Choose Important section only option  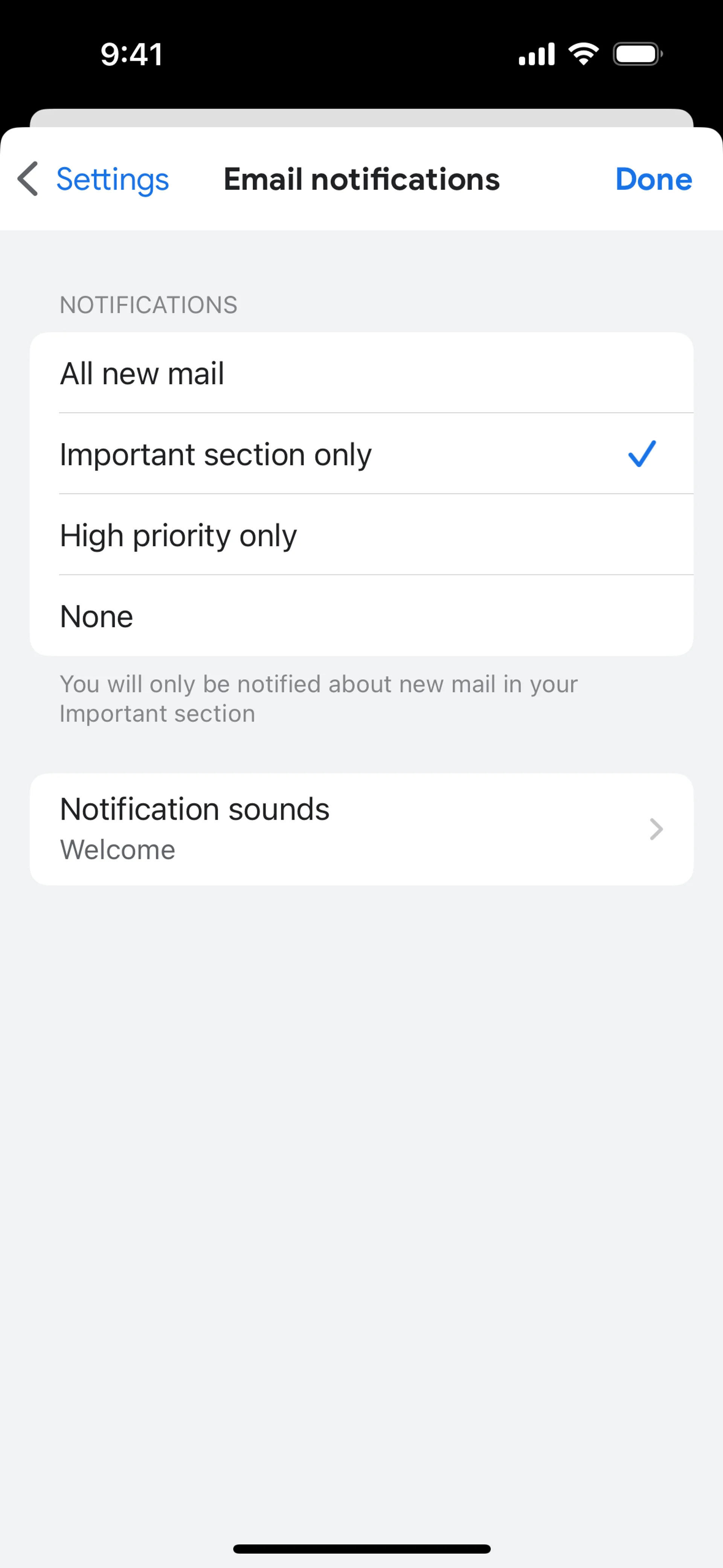[x=361, y=454]
